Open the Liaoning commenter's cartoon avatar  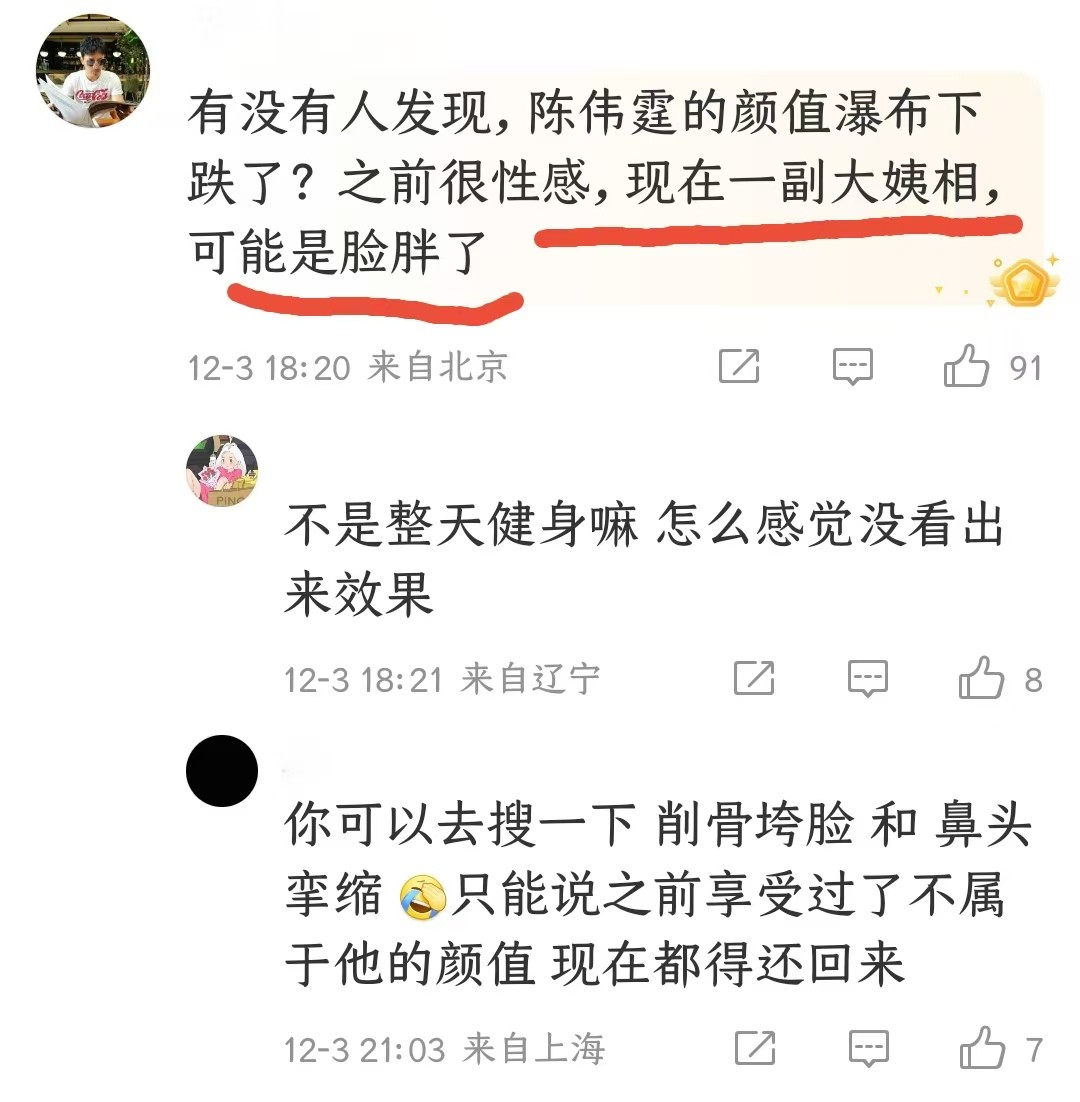[222, 470]
